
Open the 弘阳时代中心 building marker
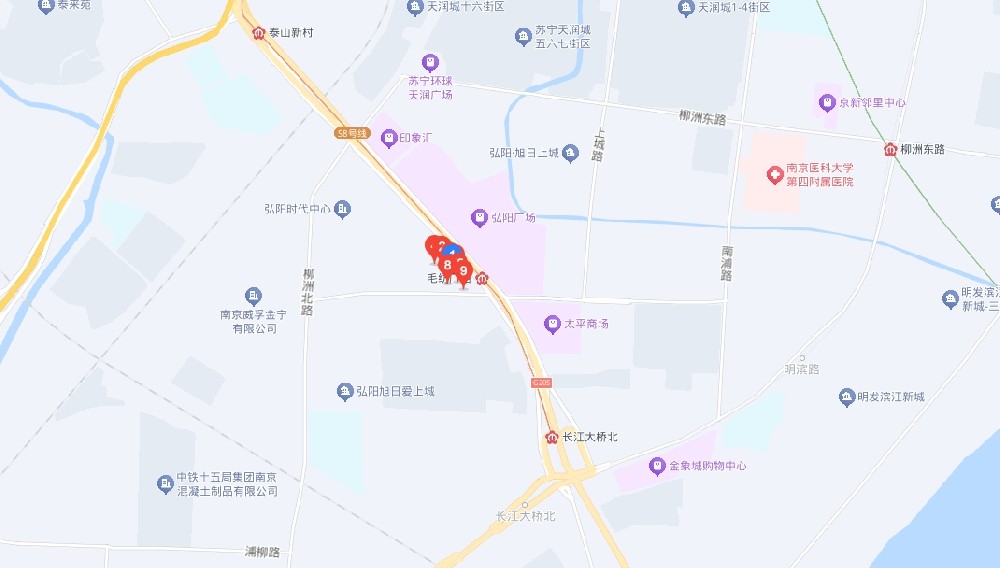343,208
